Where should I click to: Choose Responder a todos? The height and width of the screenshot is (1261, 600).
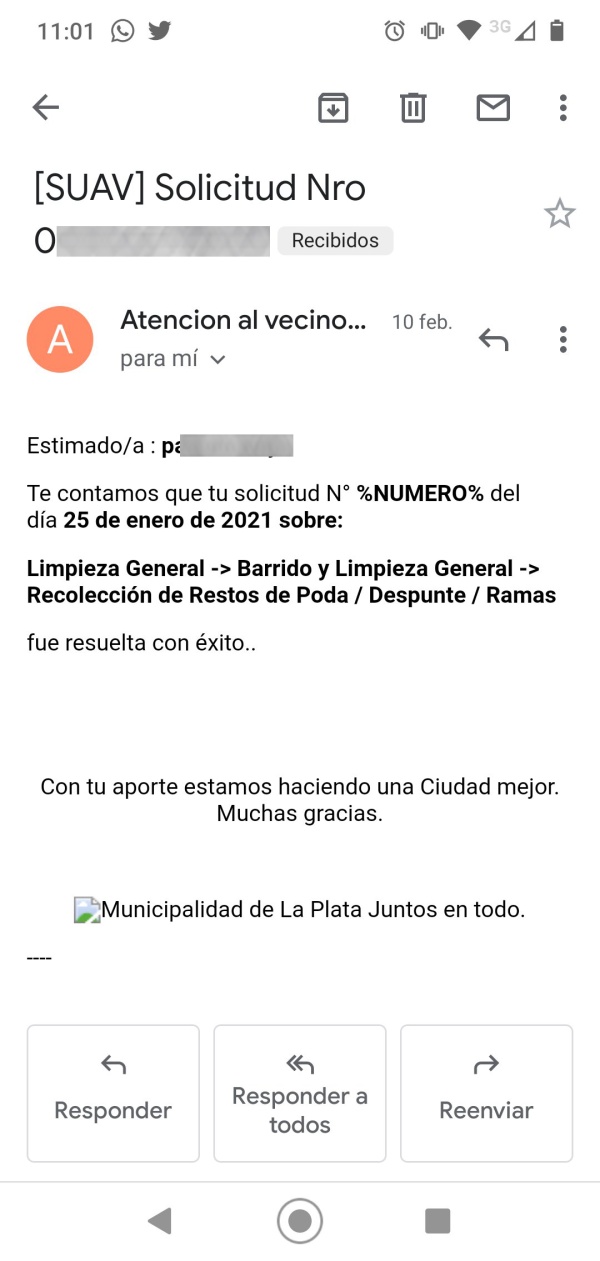[x=300, y=1093]
